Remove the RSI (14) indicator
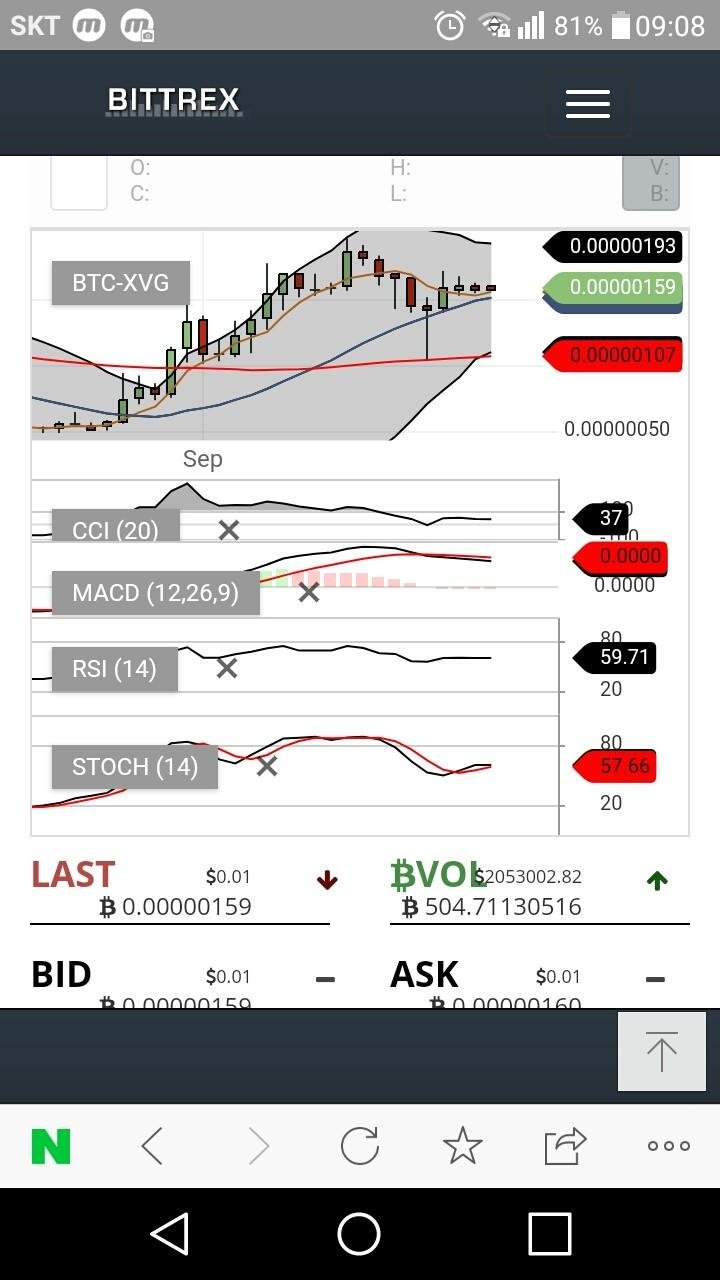This screenshot has height=1280, width=720. pyautogui.click(x=227, y=668)
